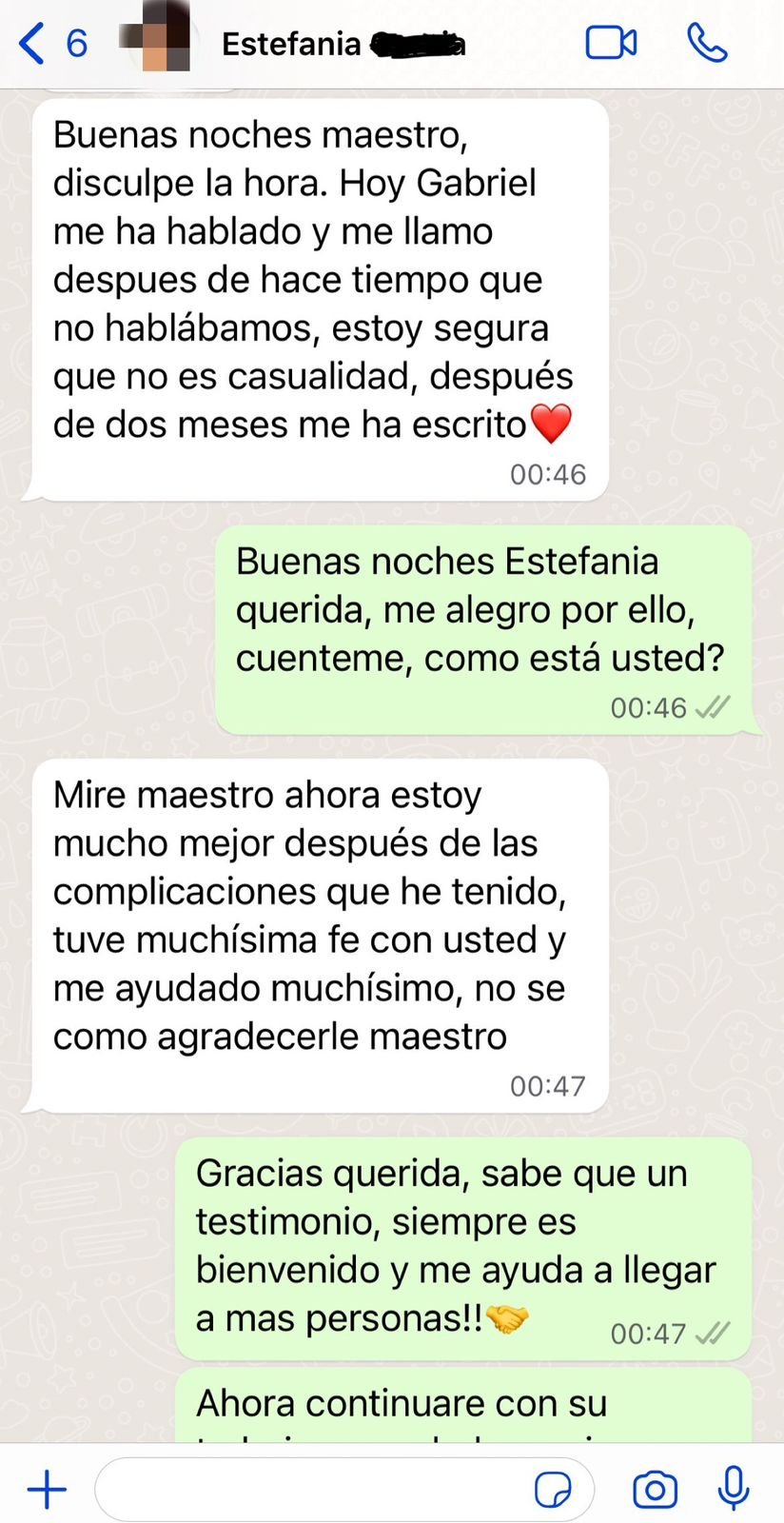
Task: Tap the unread chats badge showing 6
Action: 76,42
